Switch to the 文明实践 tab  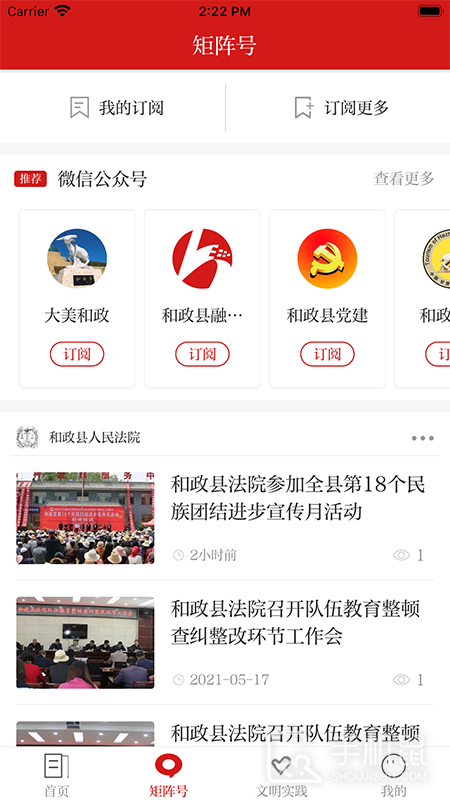click(x=281, y=774)
